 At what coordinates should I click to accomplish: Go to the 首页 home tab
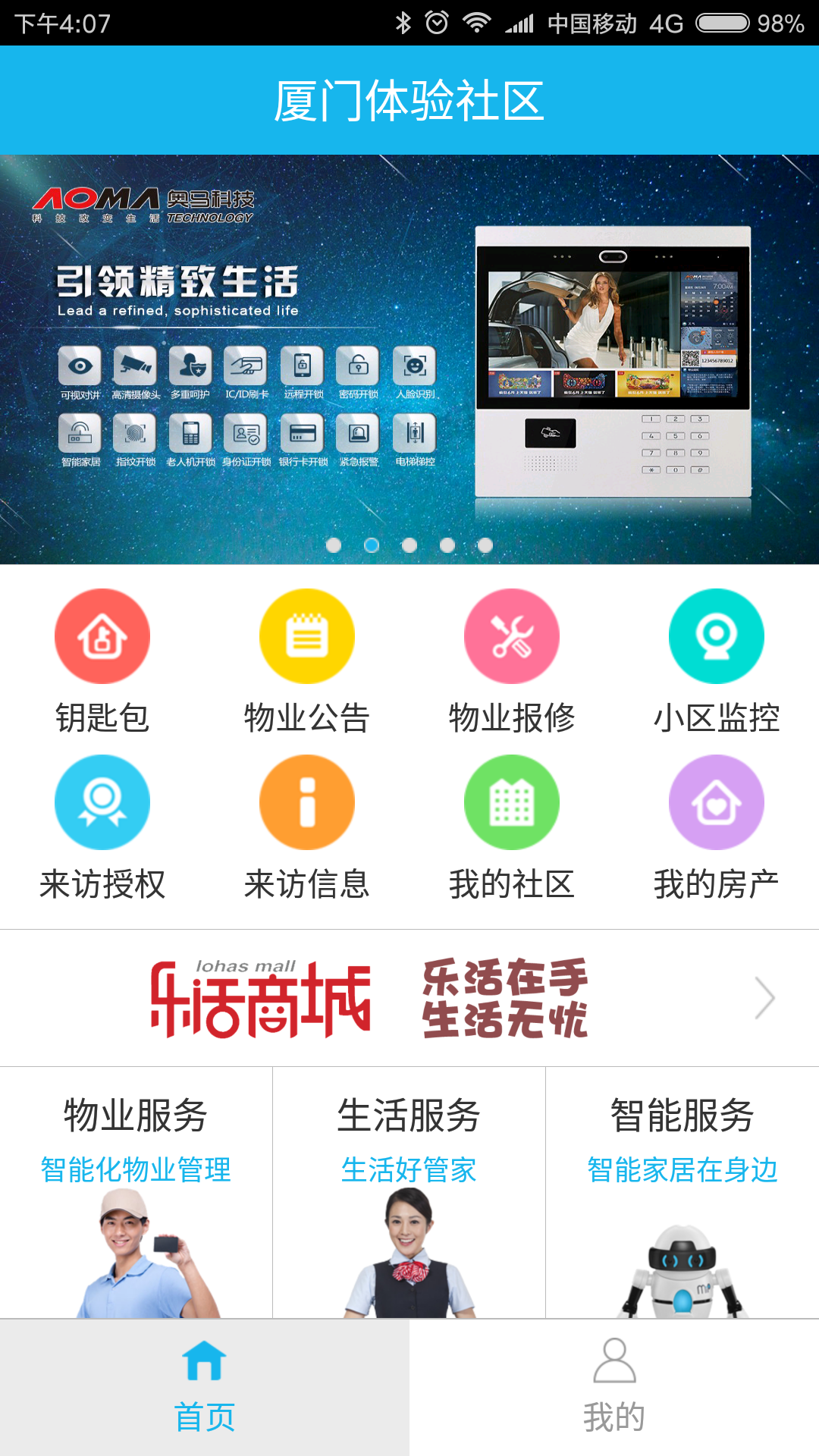(205, 1386)
